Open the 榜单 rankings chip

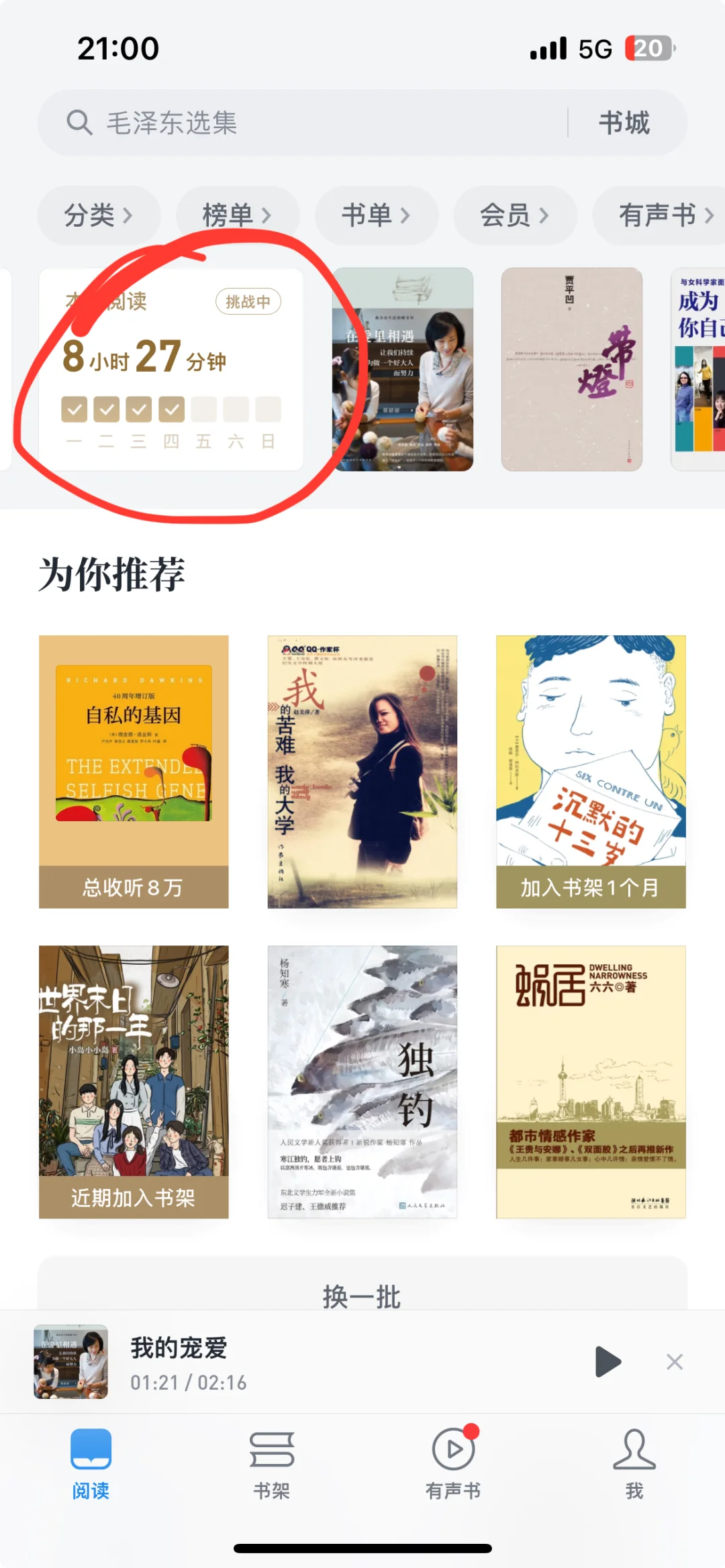tap(236, 215)
